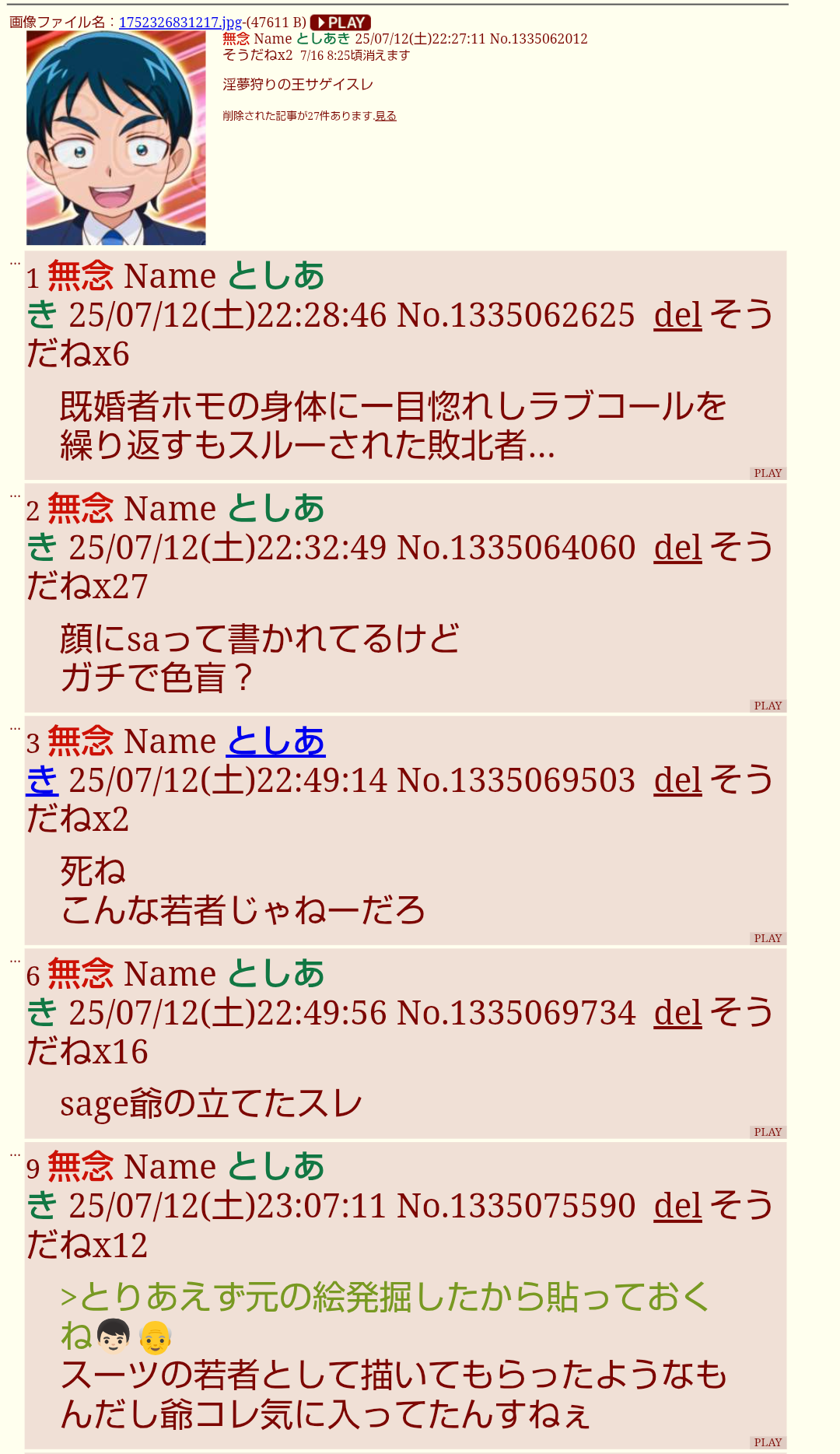Tap そうだねx2 on the original post
The width and height of the screenshot is (840, 1454).
257,55
